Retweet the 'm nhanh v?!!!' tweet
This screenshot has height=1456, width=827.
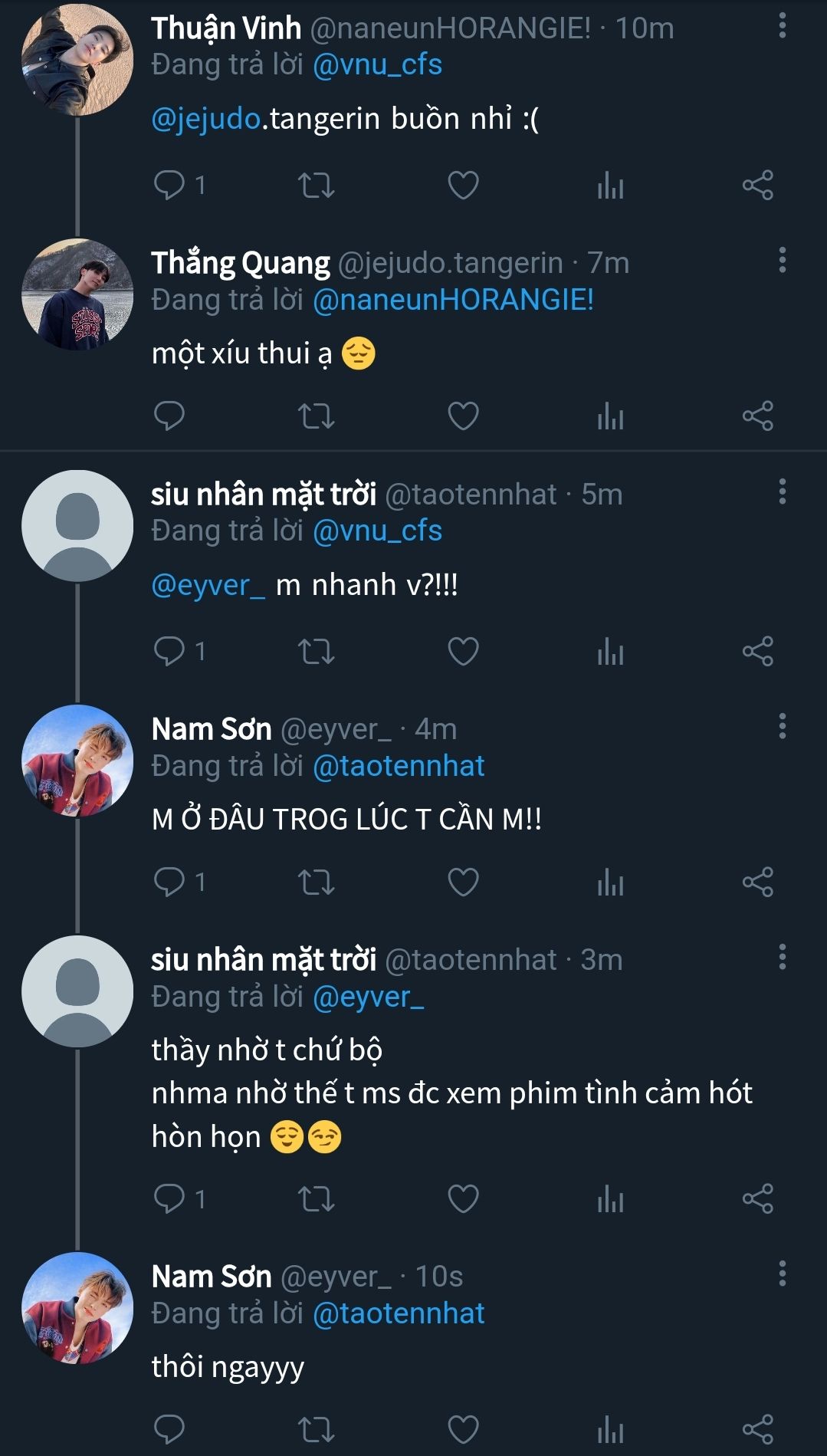click(316, 652)
